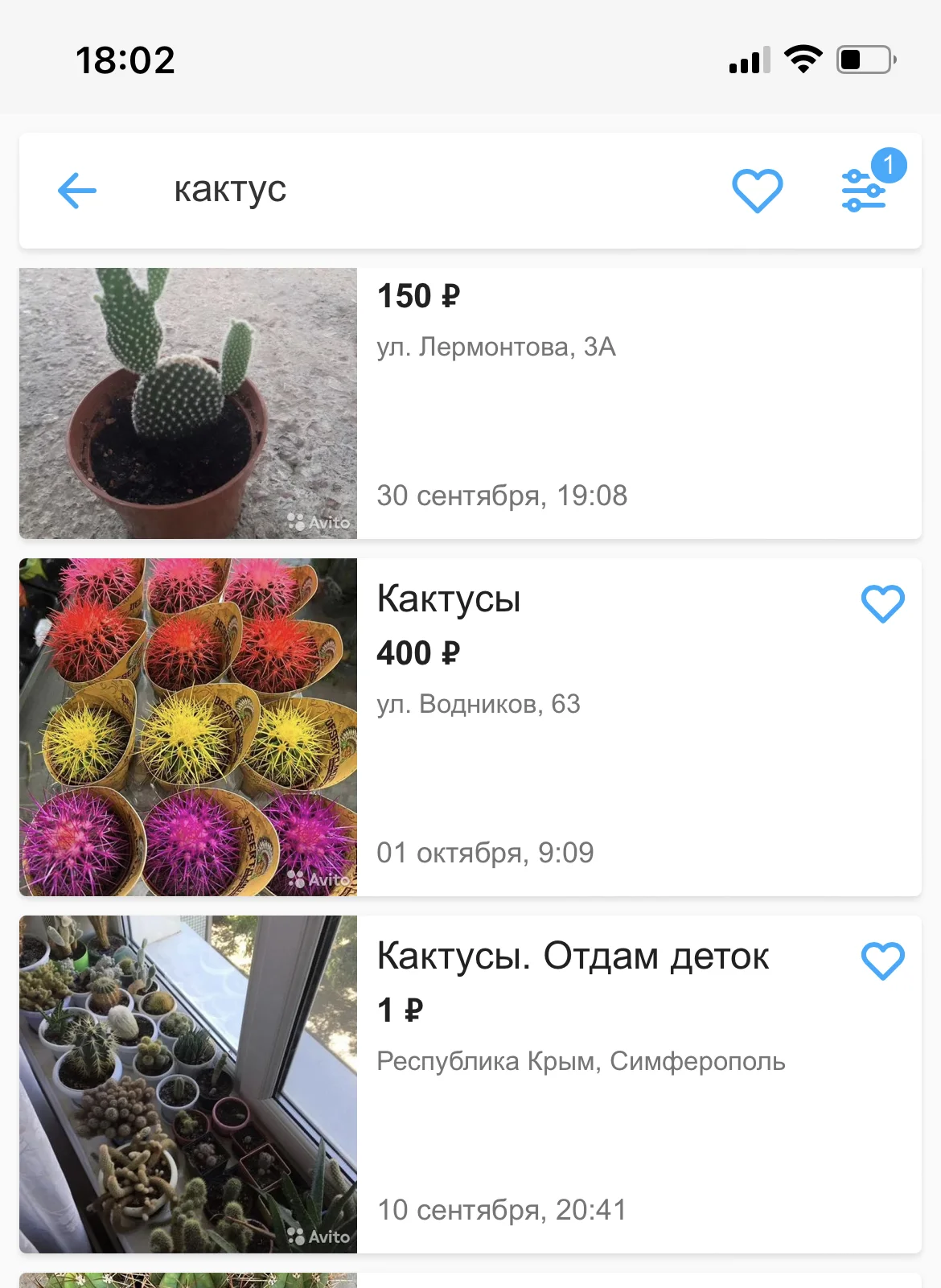
Task: Edit the search query "кактус"
Action: tap(231, 191)
